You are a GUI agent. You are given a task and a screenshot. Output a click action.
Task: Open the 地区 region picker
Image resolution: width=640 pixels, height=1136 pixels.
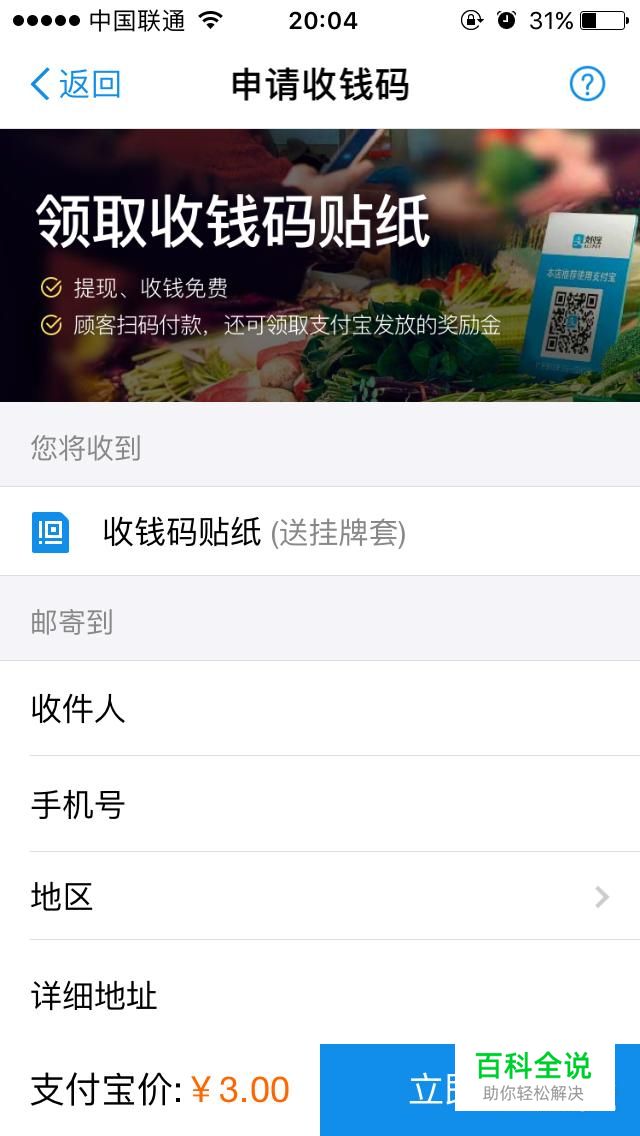[320, 896]
